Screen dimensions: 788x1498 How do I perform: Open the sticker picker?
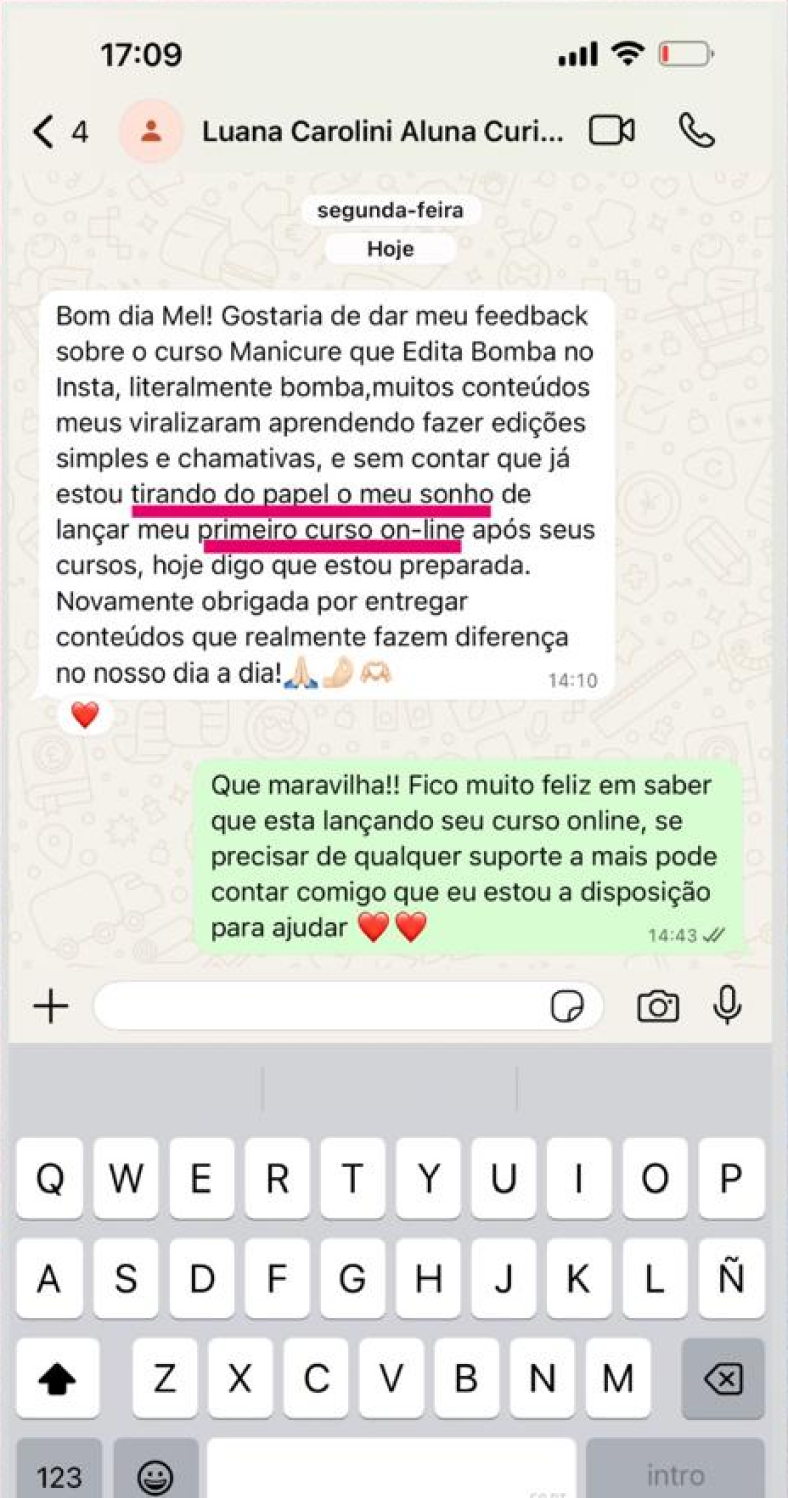click(x=568, y=1007)
